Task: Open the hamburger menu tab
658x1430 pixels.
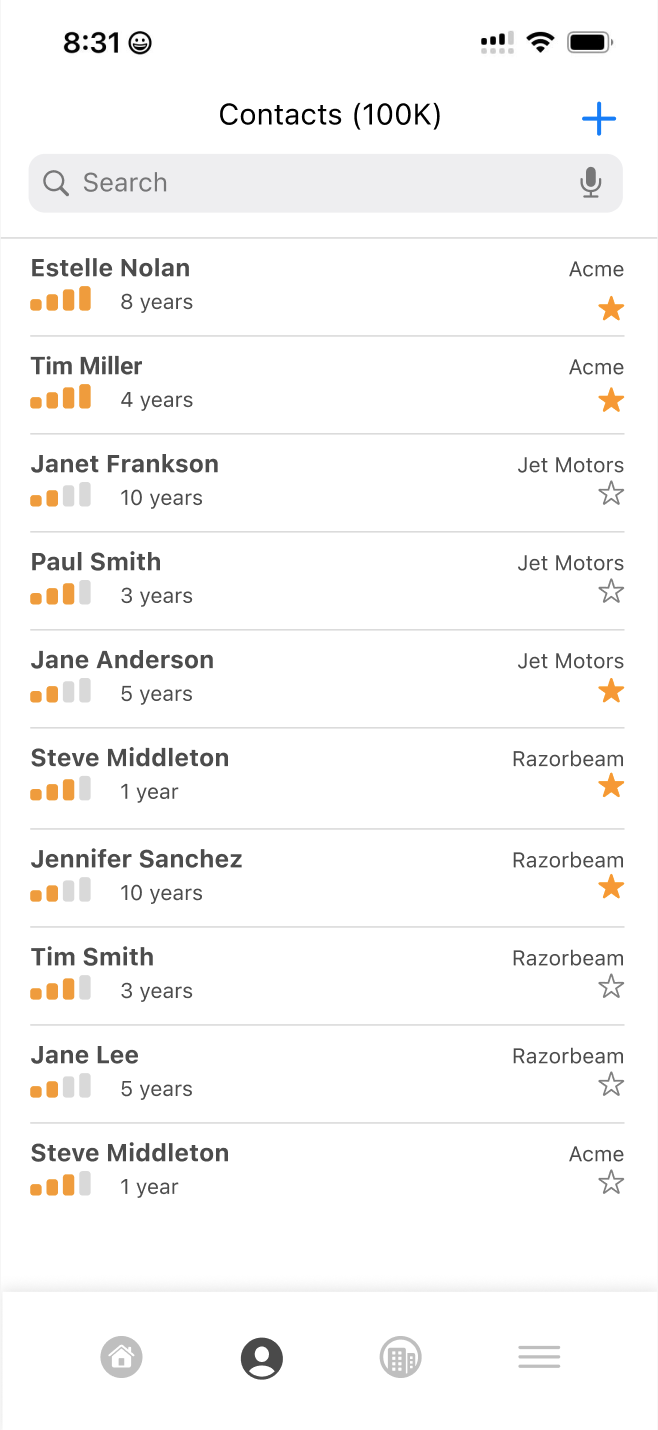Action: [539, 1357]
